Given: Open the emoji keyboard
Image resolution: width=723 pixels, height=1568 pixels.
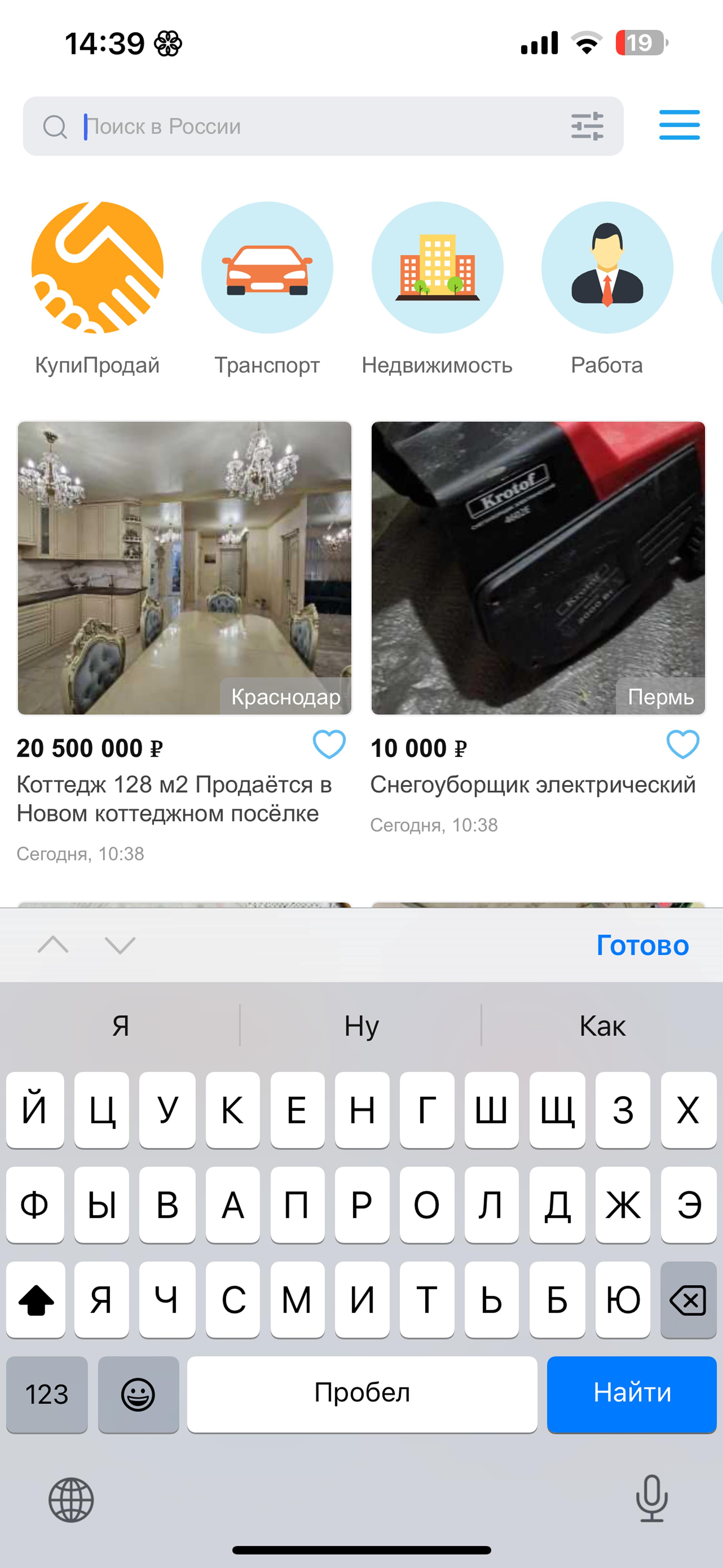Looking at the screenshot, I should click(138, 1394).
